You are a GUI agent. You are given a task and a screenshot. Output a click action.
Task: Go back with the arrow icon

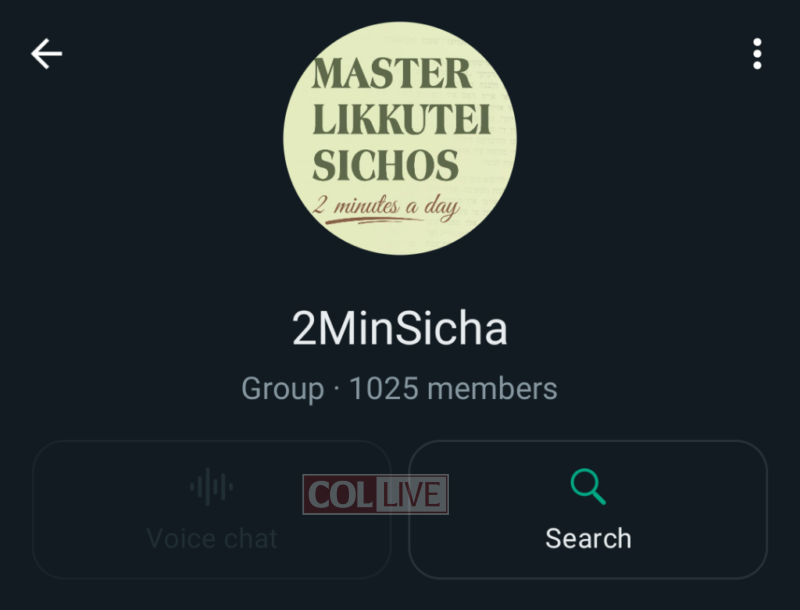pyautogui.click(x=47, y=54)
